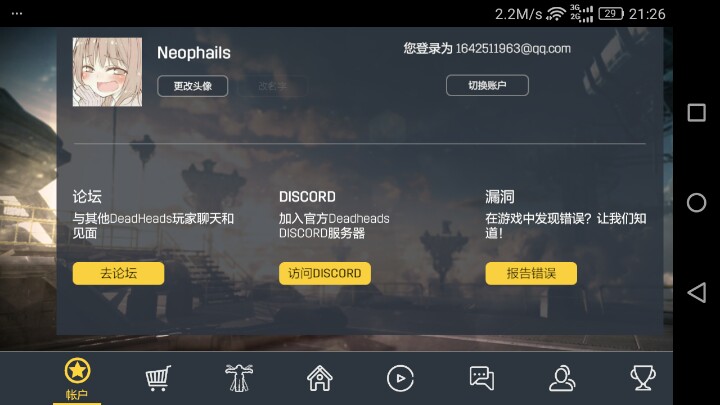Open the forum via 去论坛

pos(118,273)
